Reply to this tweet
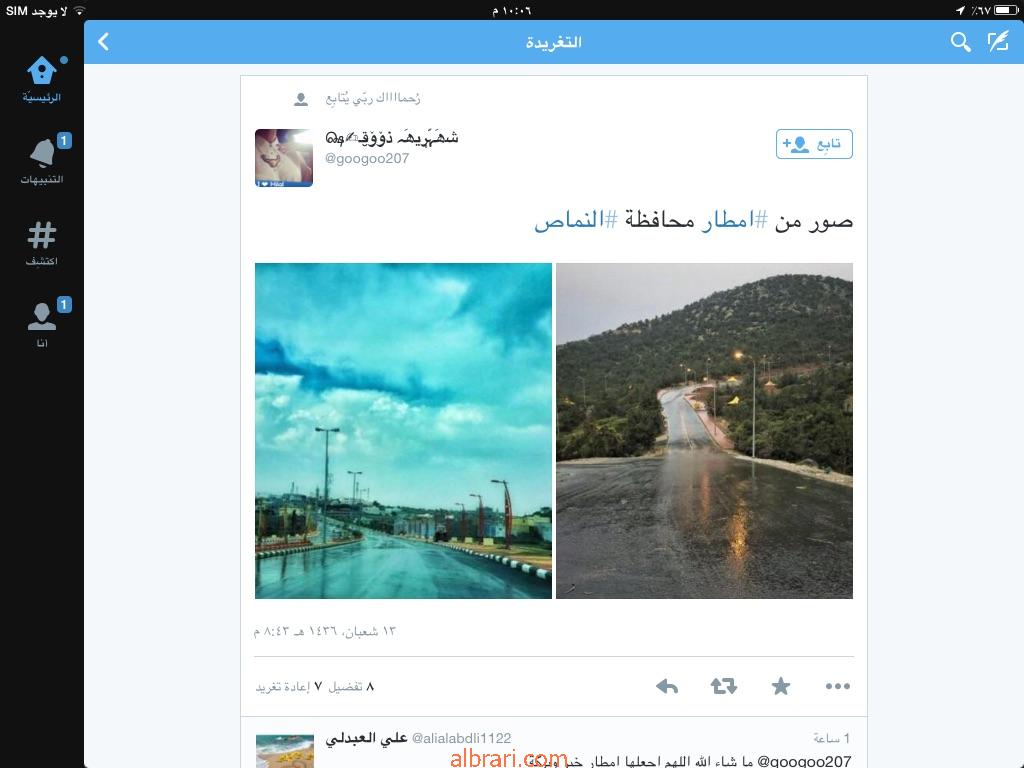The width and height of the screenshot is (1024, 768). [x=667, y=686]
